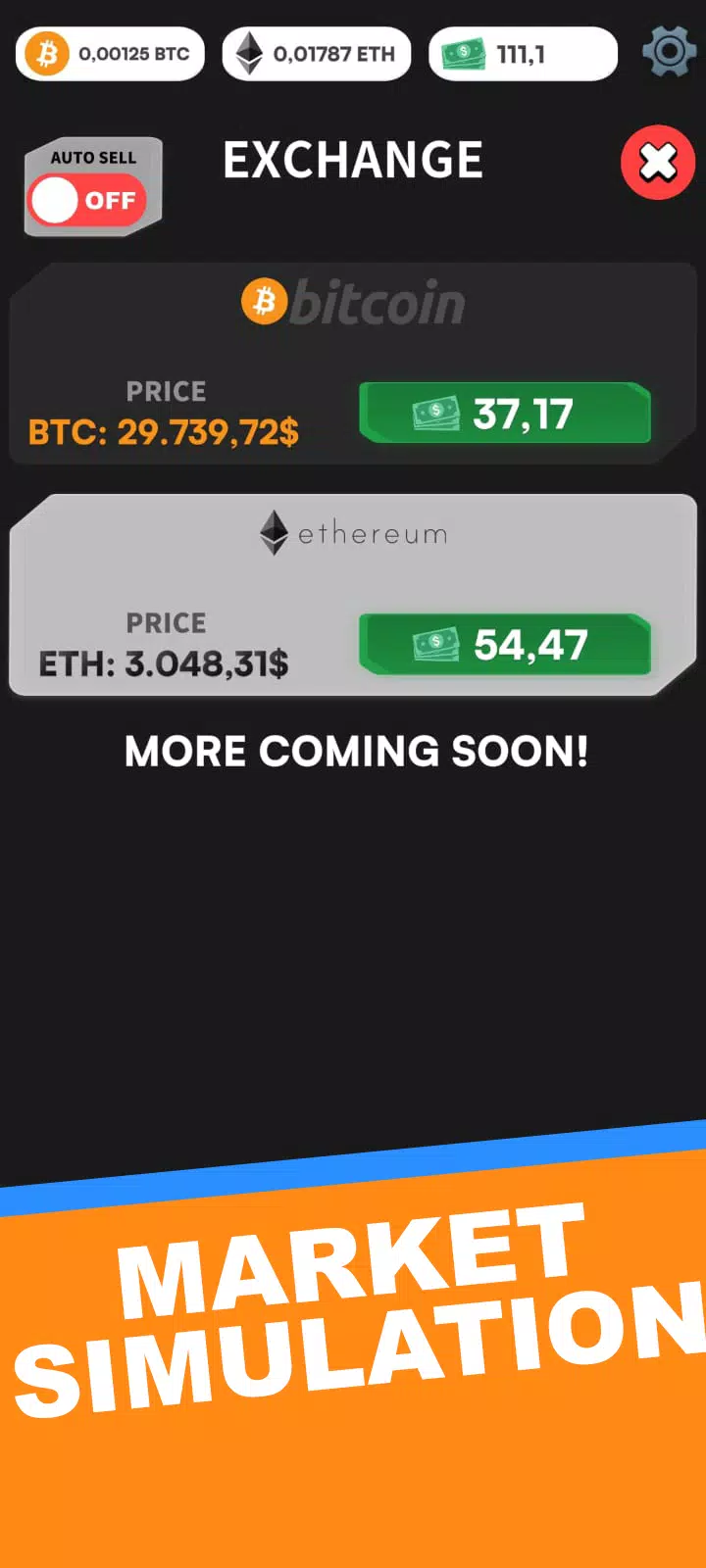
Task: Open the settings gear
Action: pos(669,52)
